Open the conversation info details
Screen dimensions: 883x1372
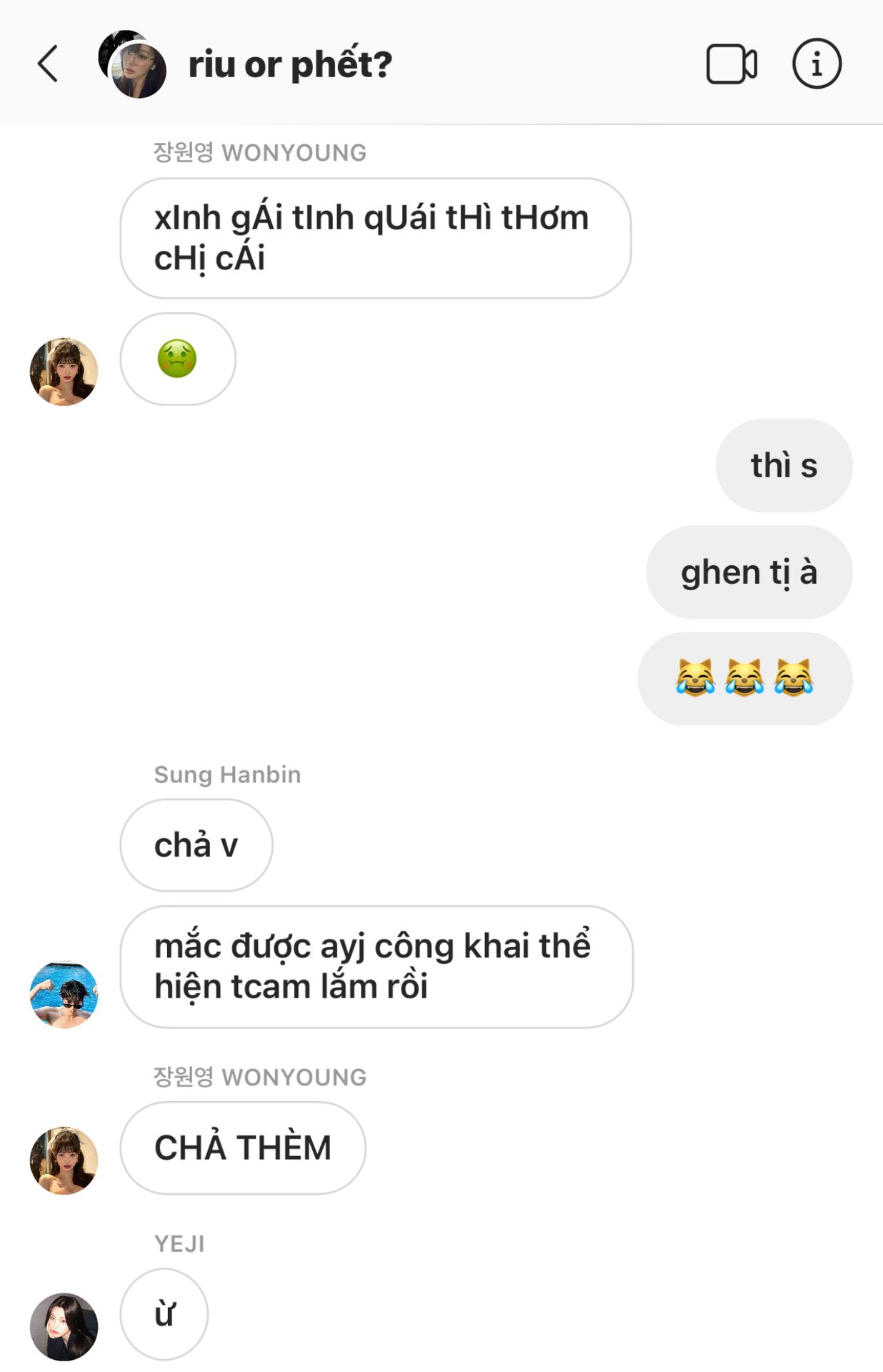coord(817,64)
